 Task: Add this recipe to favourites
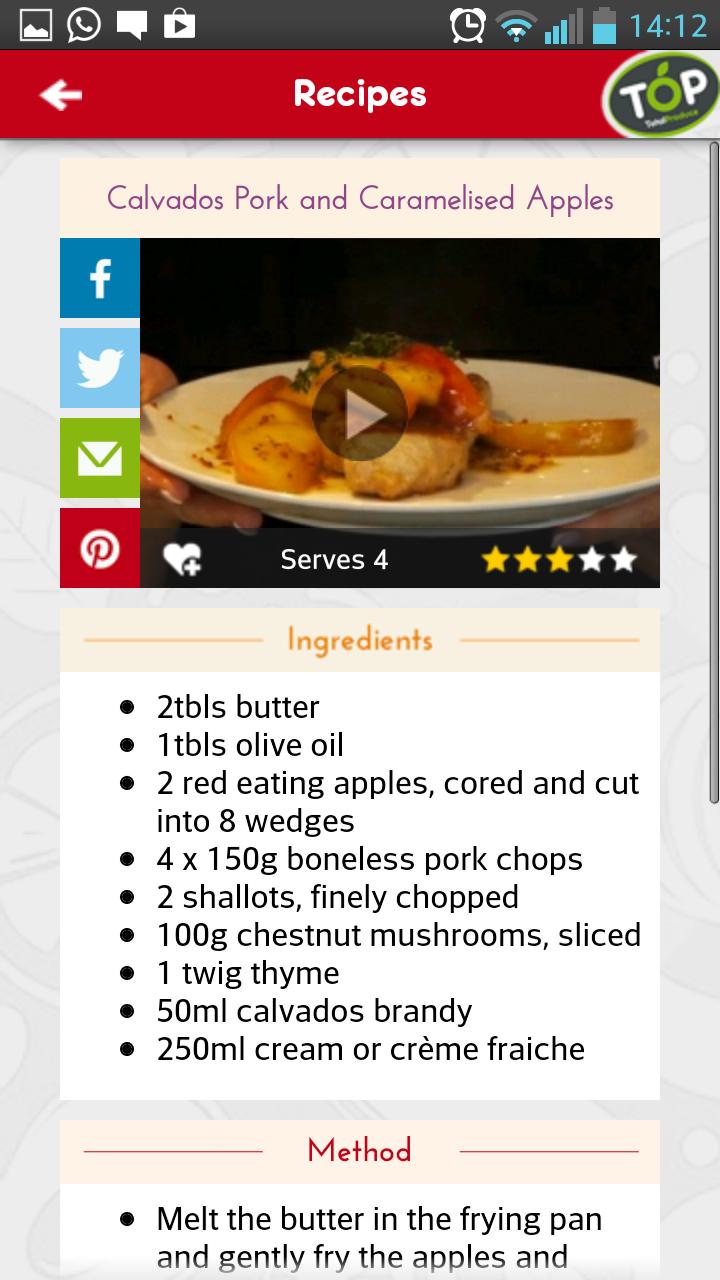(182, 559)
